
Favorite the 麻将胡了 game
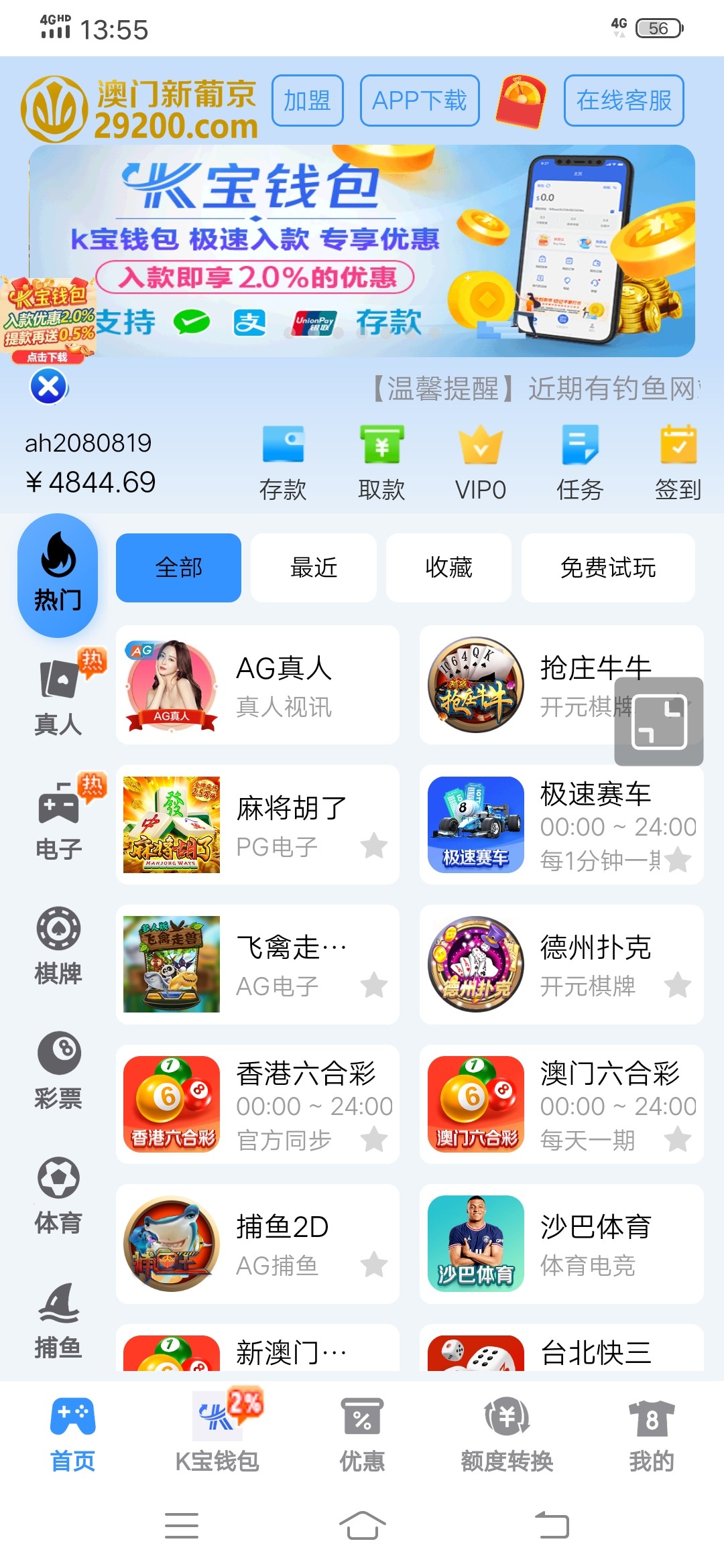pos(374,846)
